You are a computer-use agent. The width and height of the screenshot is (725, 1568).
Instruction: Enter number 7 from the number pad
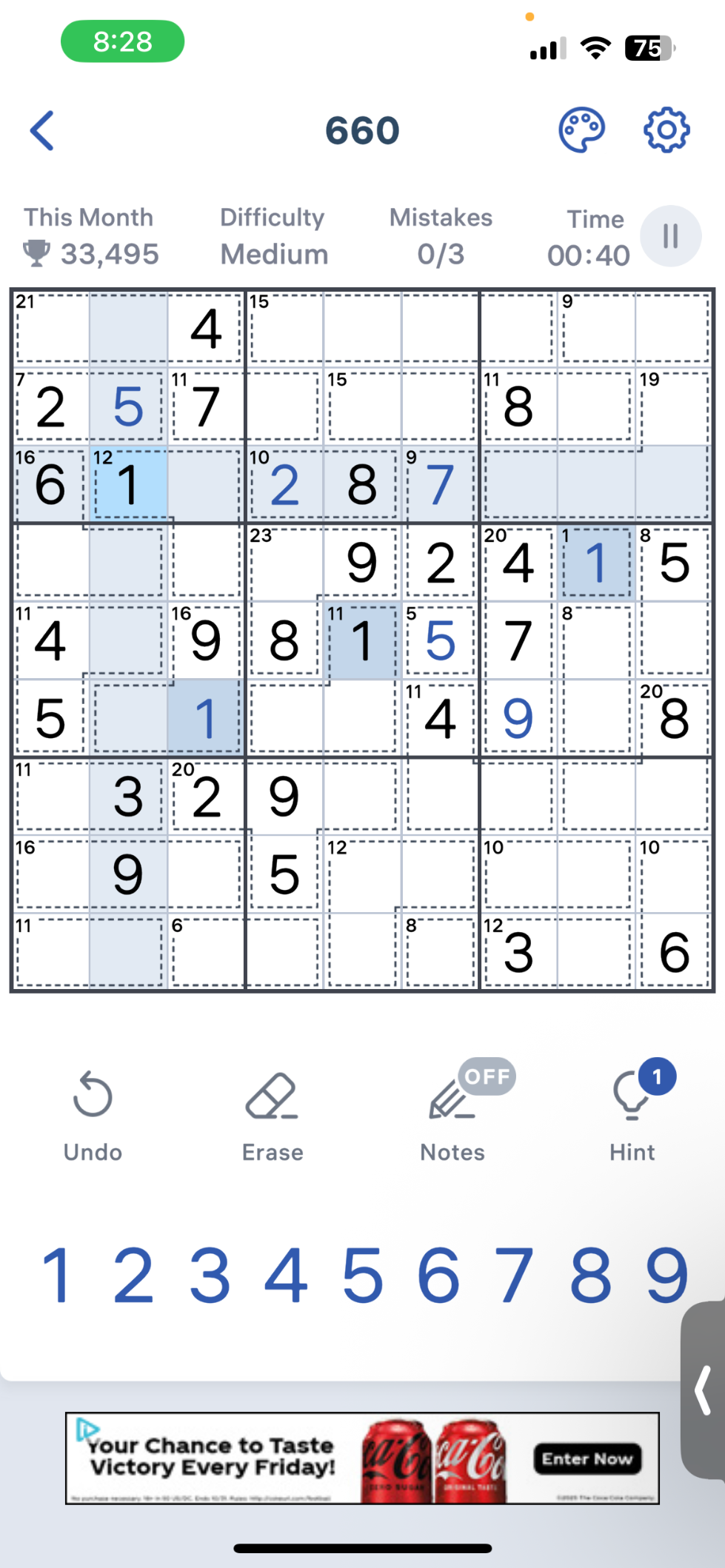515,1275
